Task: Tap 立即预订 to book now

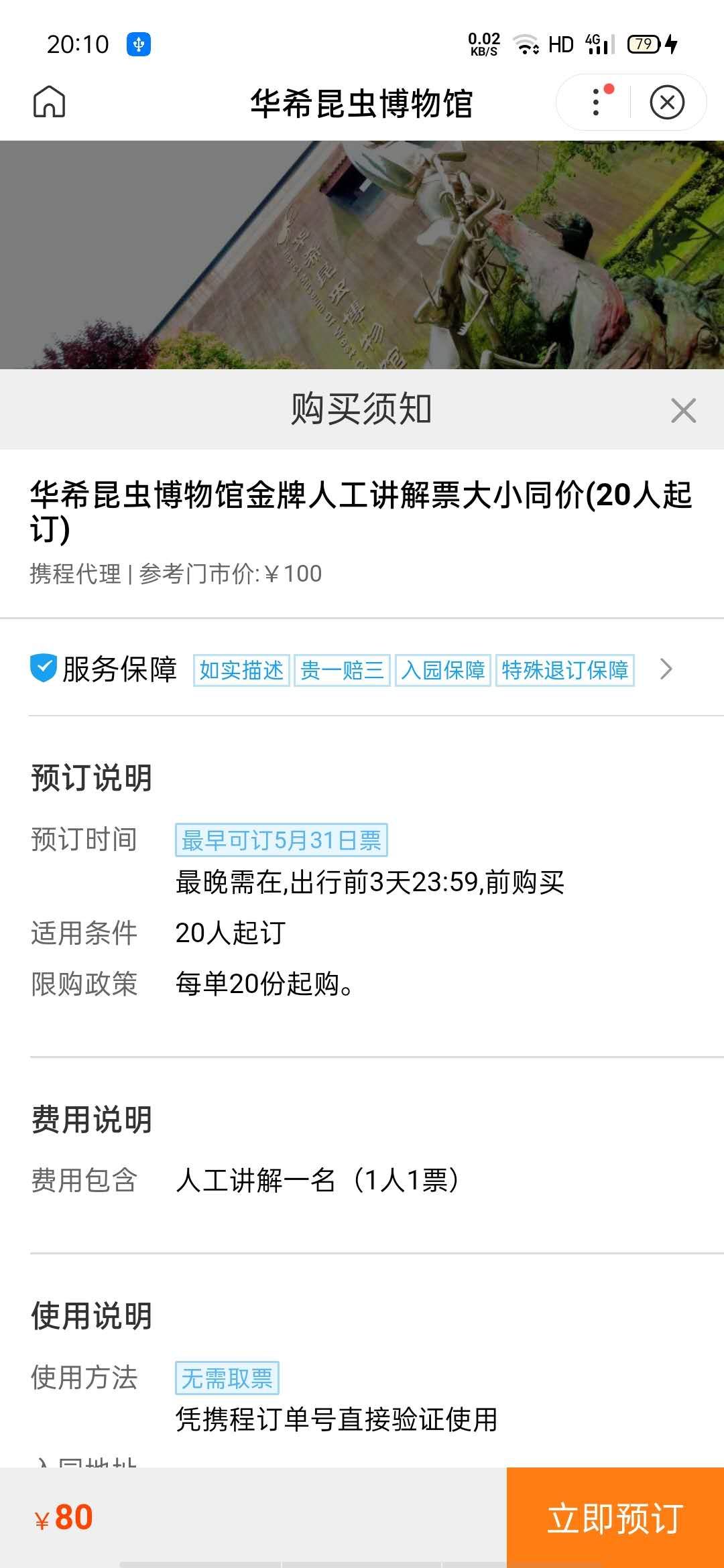Action: click(x=615, y=1518)
